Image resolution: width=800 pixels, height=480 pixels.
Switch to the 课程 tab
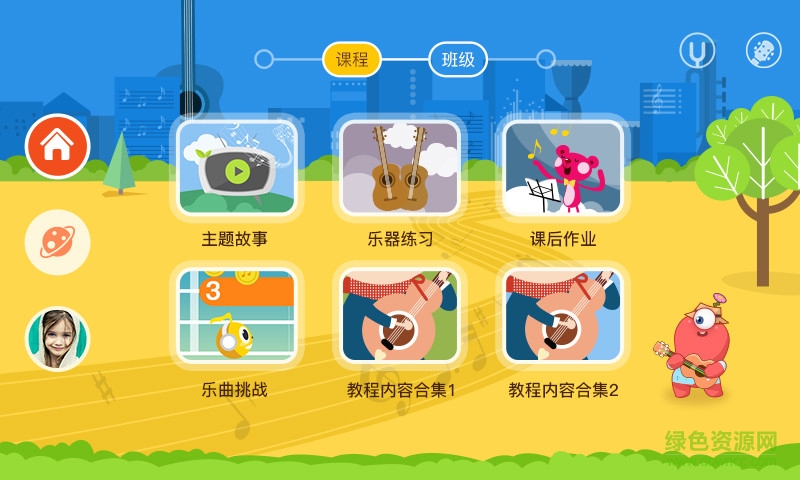pyautogui.click(x=352, y=59)
